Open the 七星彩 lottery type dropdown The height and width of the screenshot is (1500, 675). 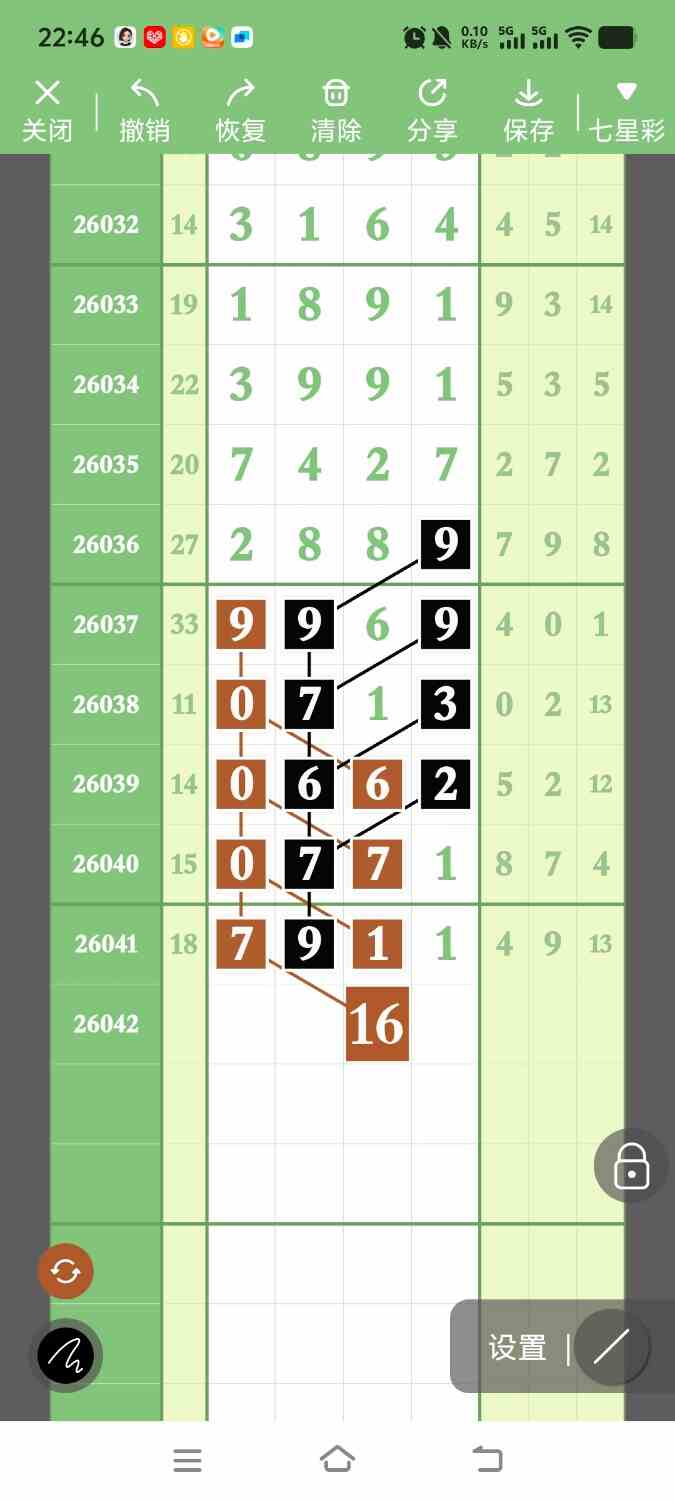tap(626, 111)
